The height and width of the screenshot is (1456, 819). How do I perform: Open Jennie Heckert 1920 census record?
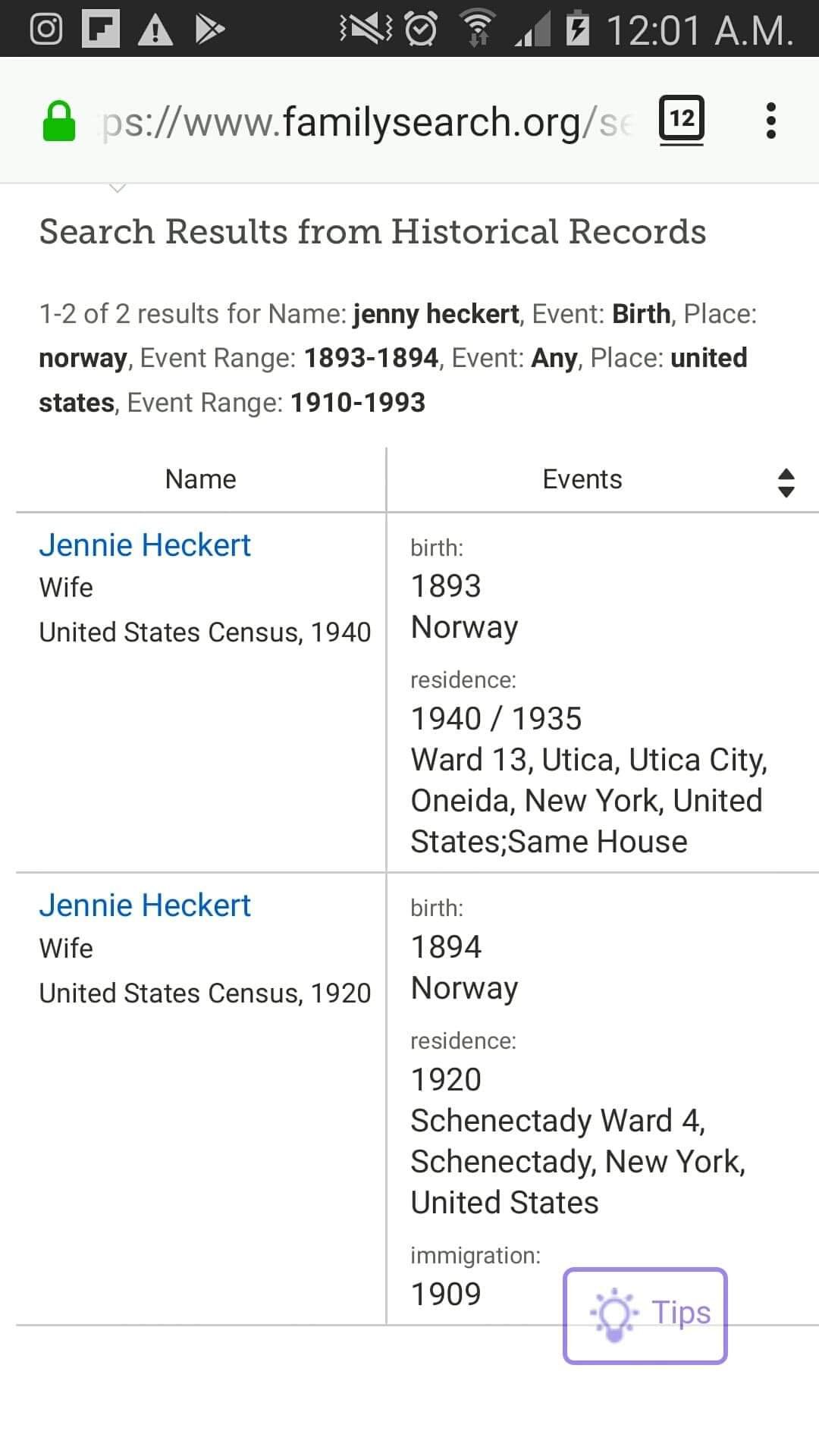click(x=145, y=905)
